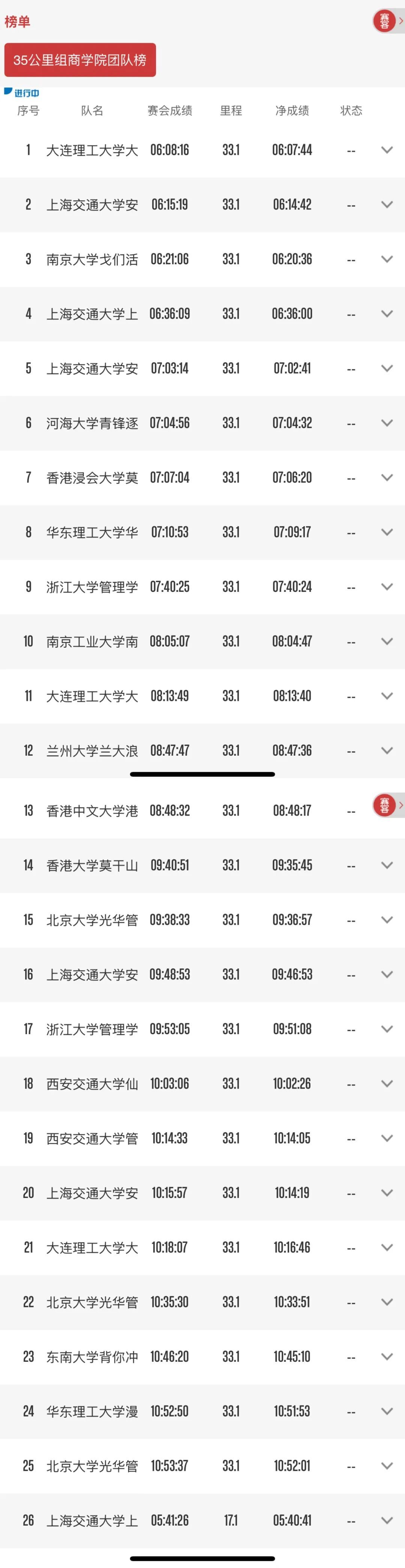Expand the rank 3 南京大学戈们活 row
Viewport: 405px width, 1568px height.
[387, 259]
